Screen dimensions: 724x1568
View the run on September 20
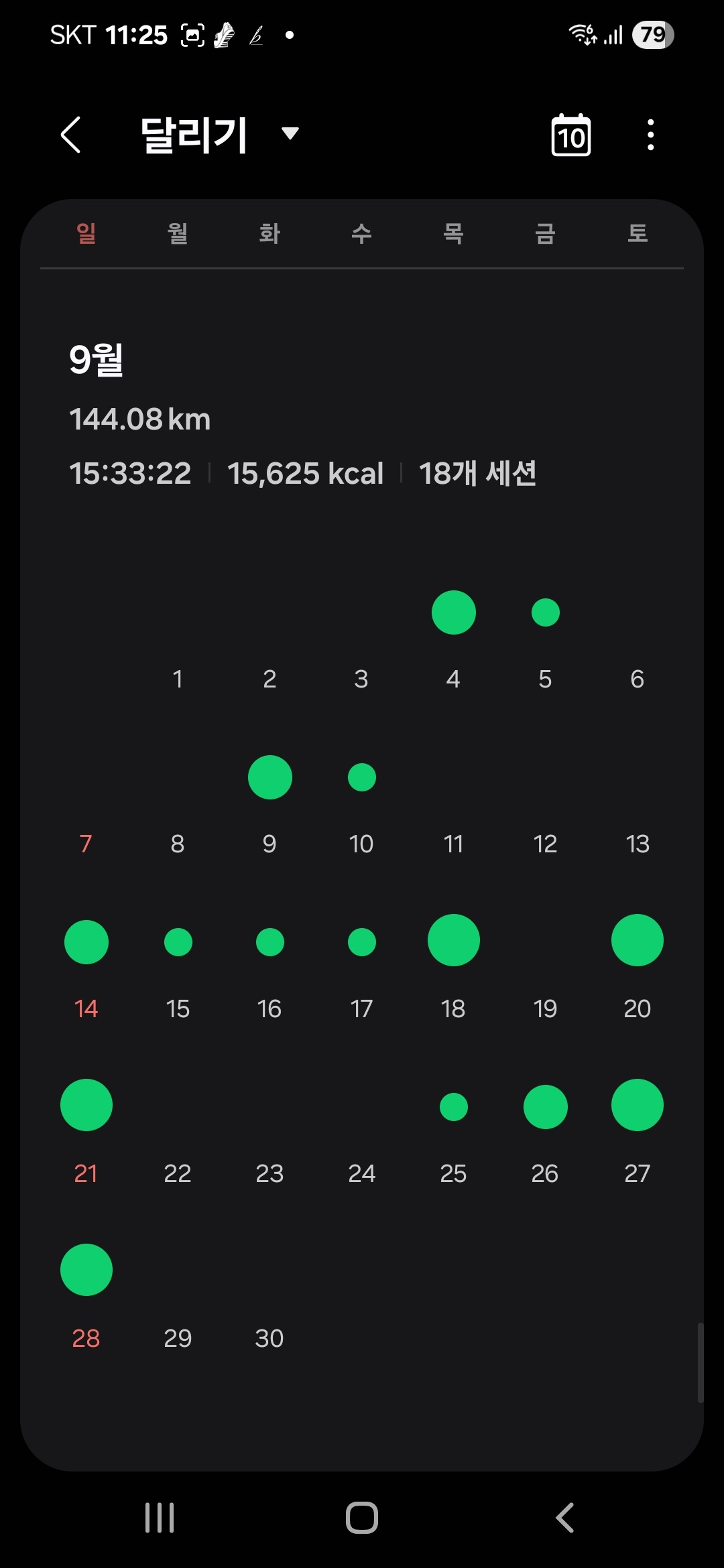pyautogui.click(x=638, y=940)
